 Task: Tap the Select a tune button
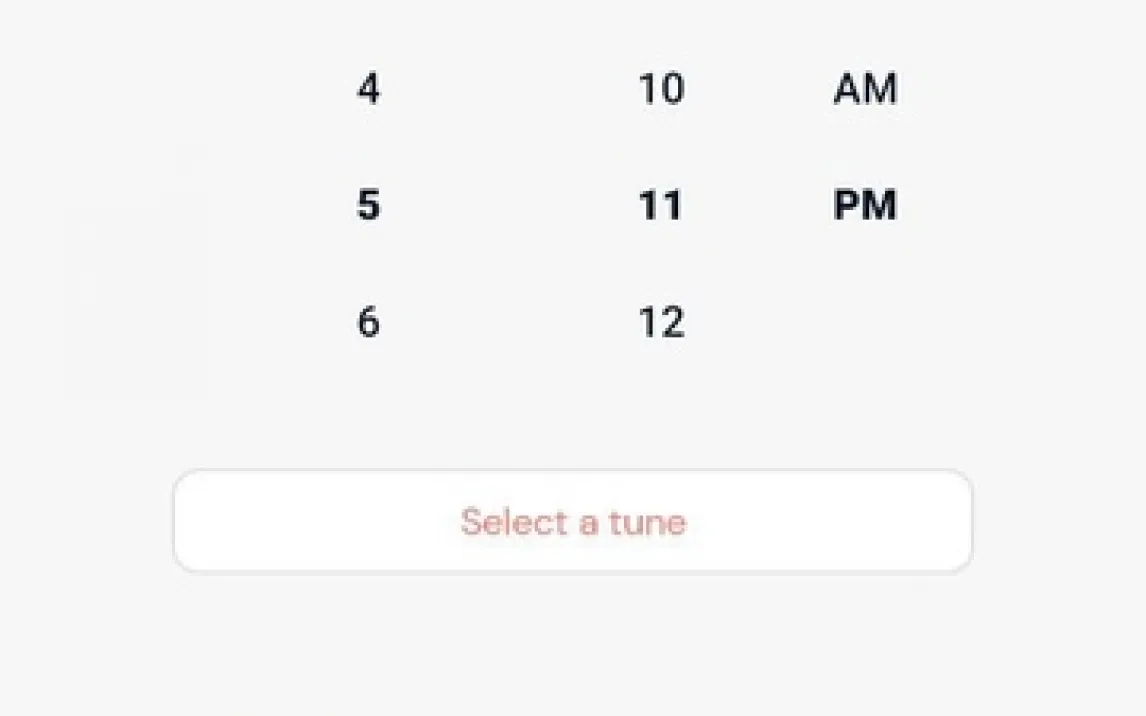pyautogui.click(x=573, y=521)
